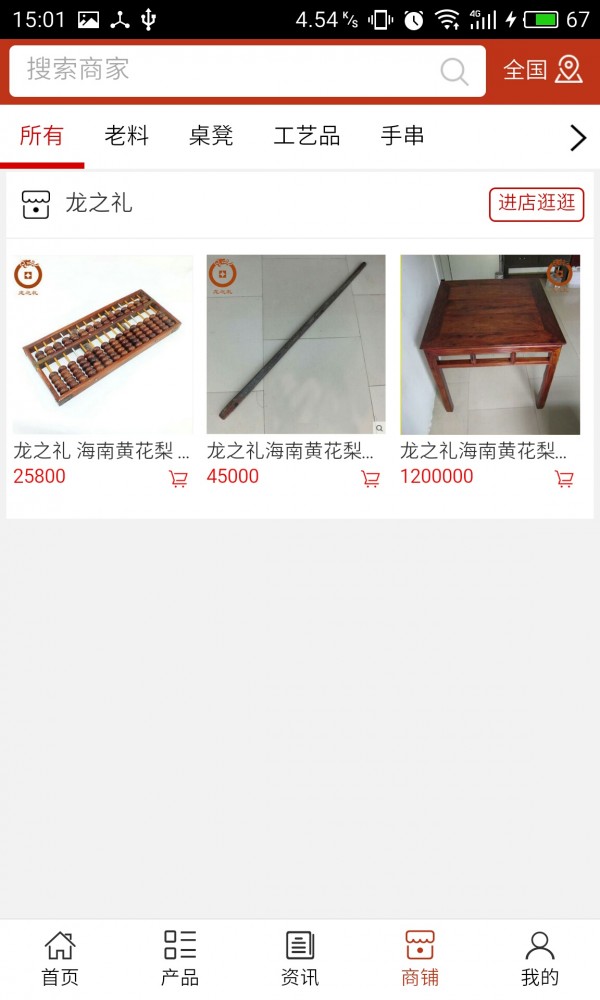The width and height of the screenshot is (600, 1000).
Task: Select the 所有 category tab
Action: (41, 137)
